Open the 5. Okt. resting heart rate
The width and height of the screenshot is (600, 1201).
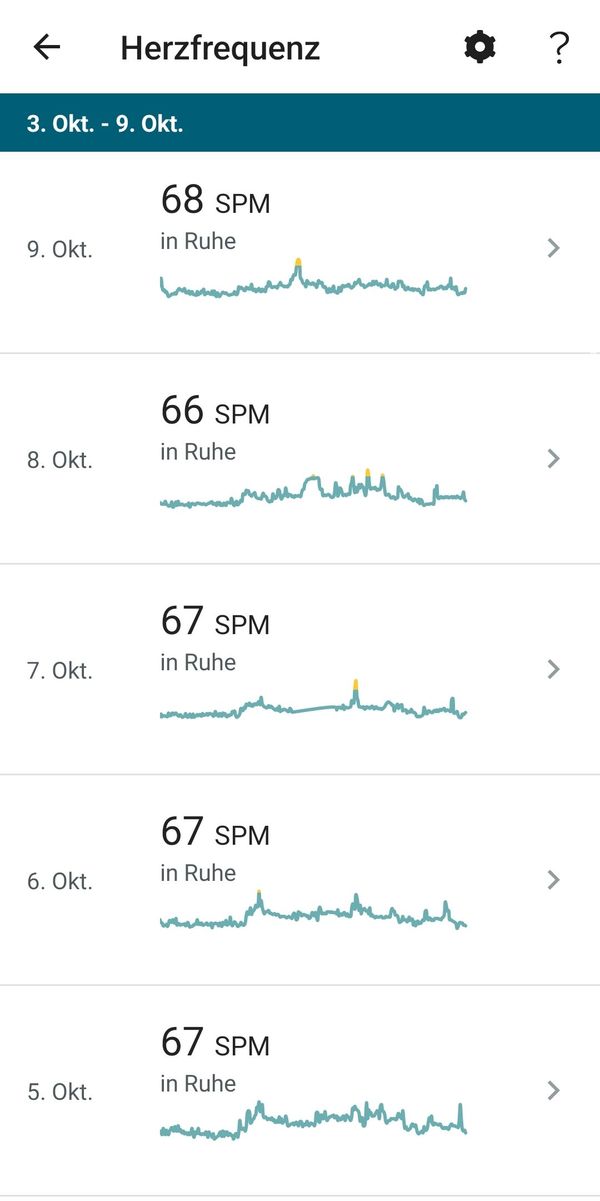[x=300, y=1091]
